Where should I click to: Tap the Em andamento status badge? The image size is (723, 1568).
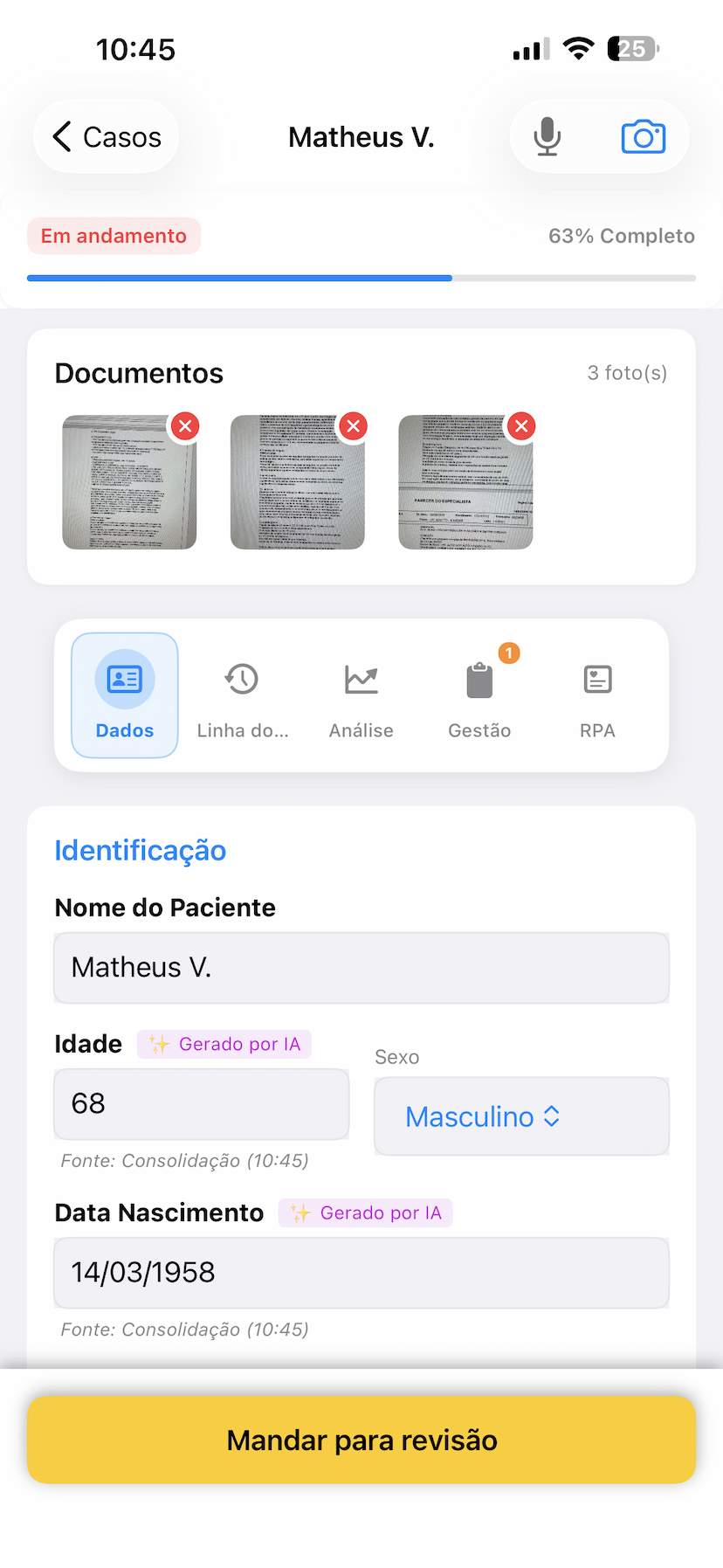pos(114,236)
